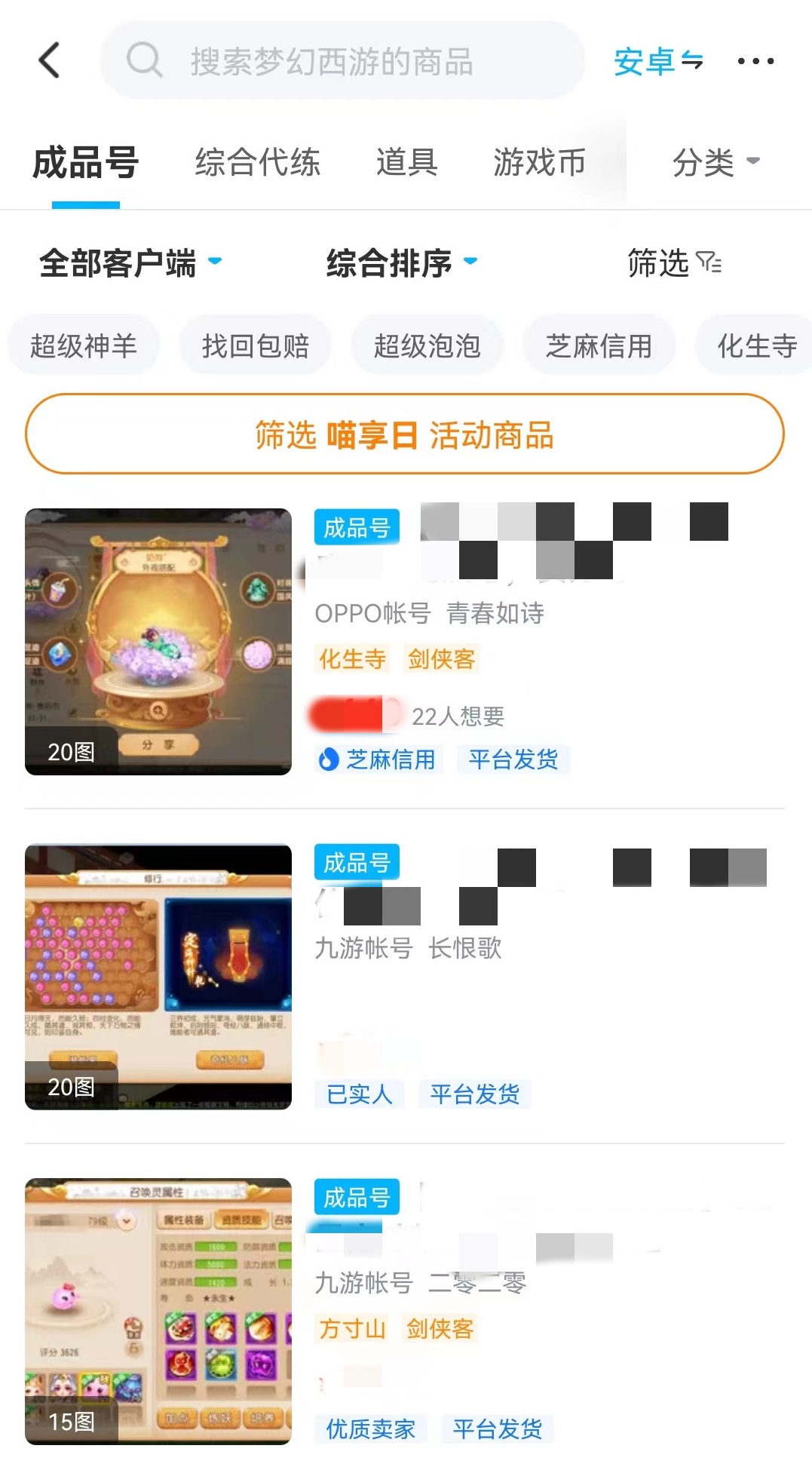The height and width of the screenshot is (1470, 812).
Task: Switch to the 道具 tab
Action: click(406, 162)
